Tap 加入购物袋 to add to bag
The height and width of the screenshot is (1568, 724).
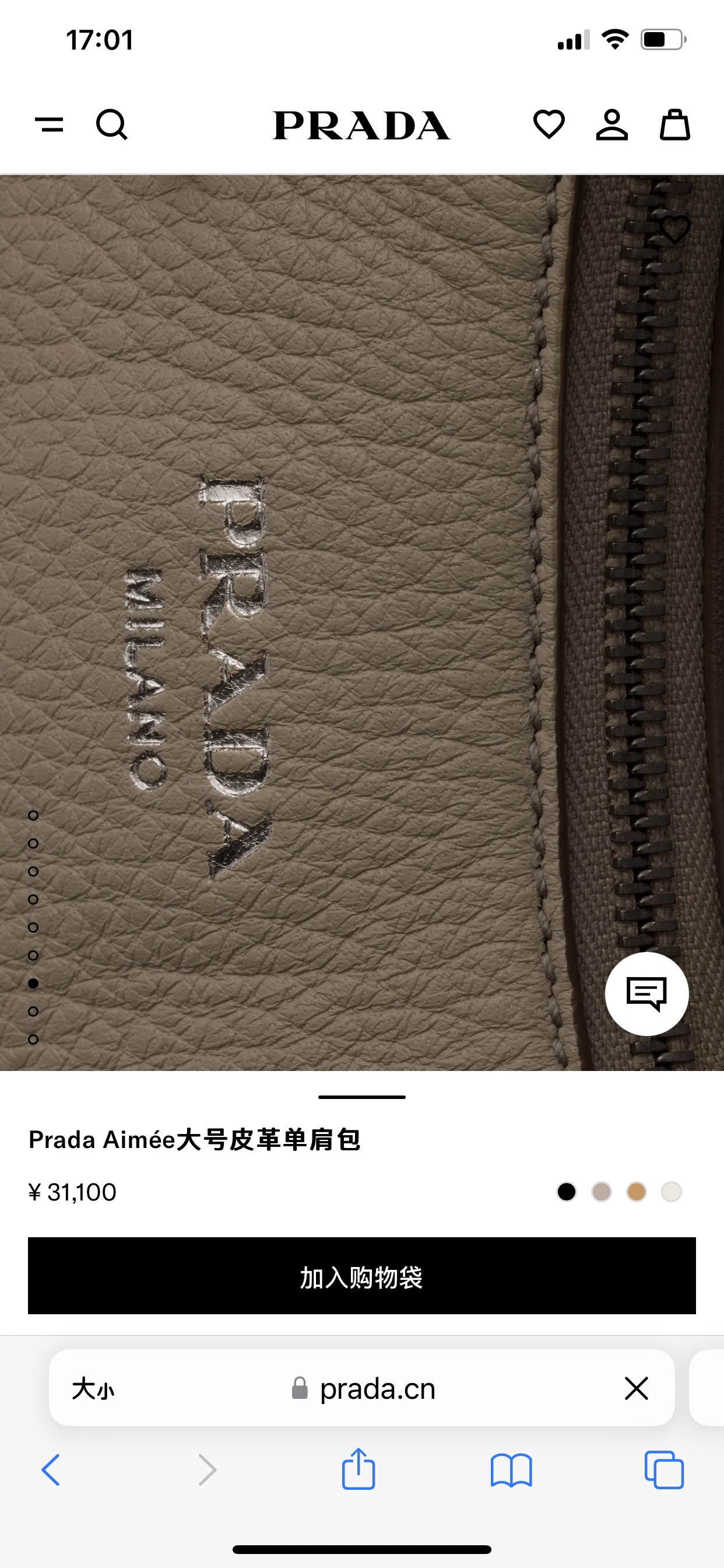click(362, 1276)
